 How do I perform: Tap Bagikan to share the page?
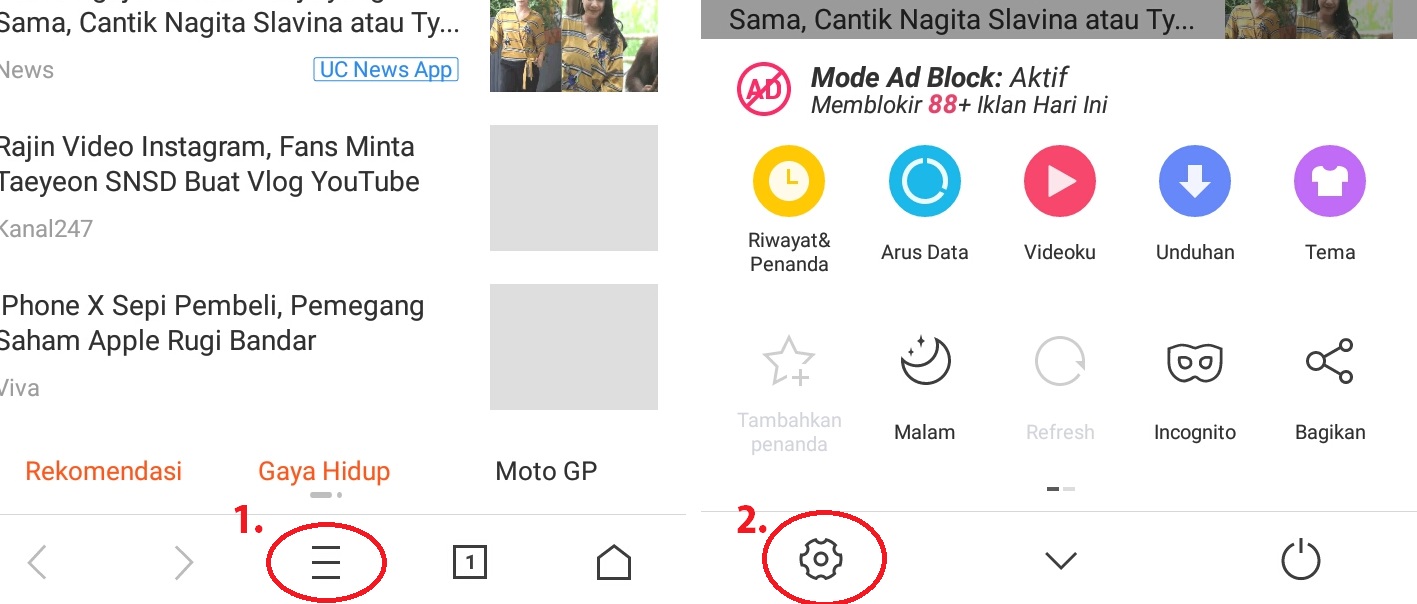(1330, 362)
